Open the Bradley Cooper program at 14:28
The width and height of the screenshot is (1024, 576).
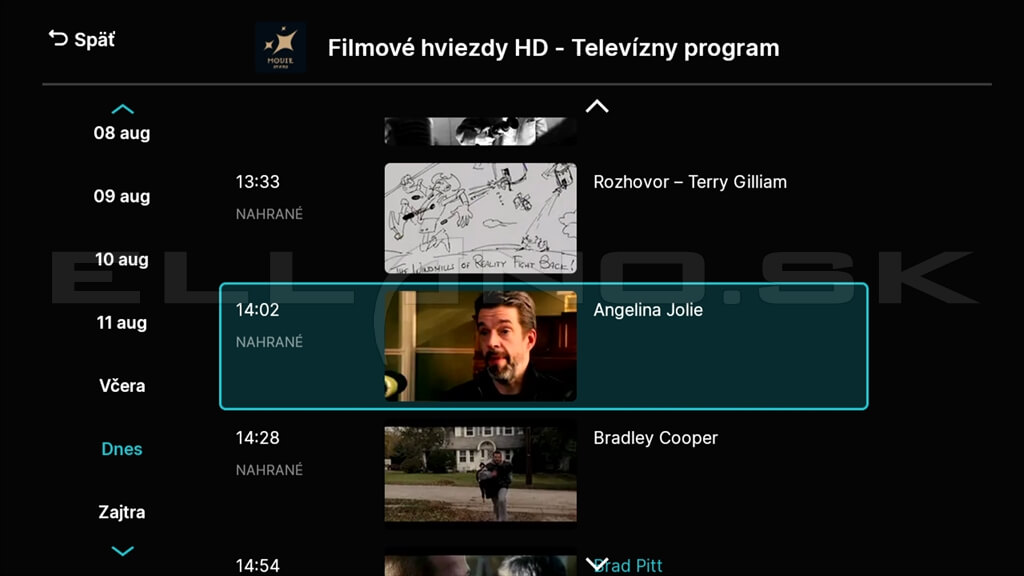[x=543, y=474]
